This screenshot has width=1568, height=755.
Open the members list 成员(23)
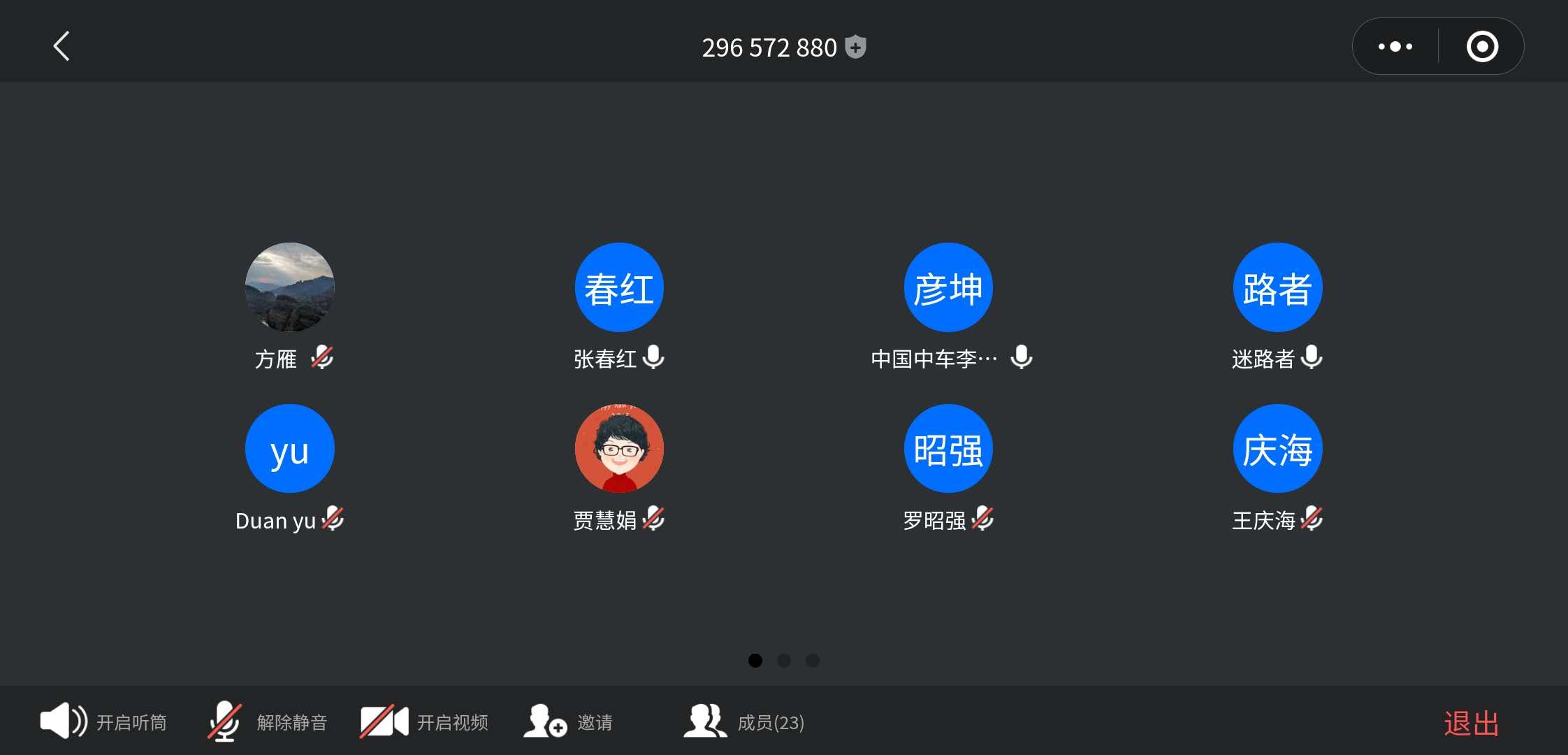744,721
